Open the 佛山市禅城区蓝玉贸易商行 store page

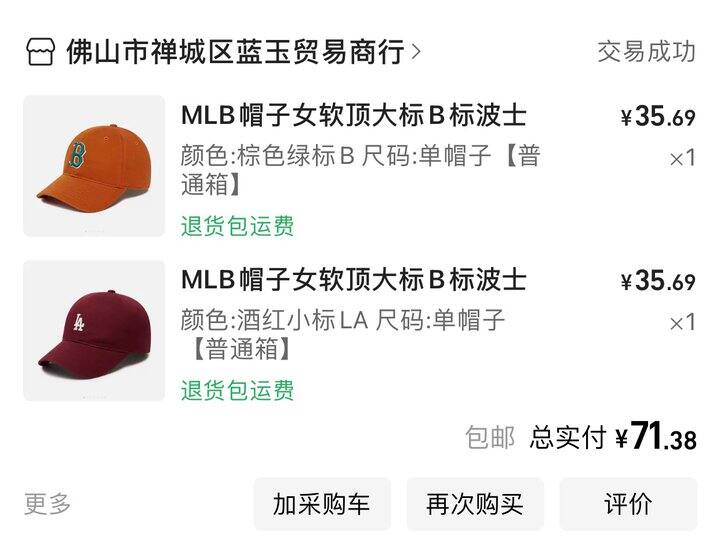[235, 50]
